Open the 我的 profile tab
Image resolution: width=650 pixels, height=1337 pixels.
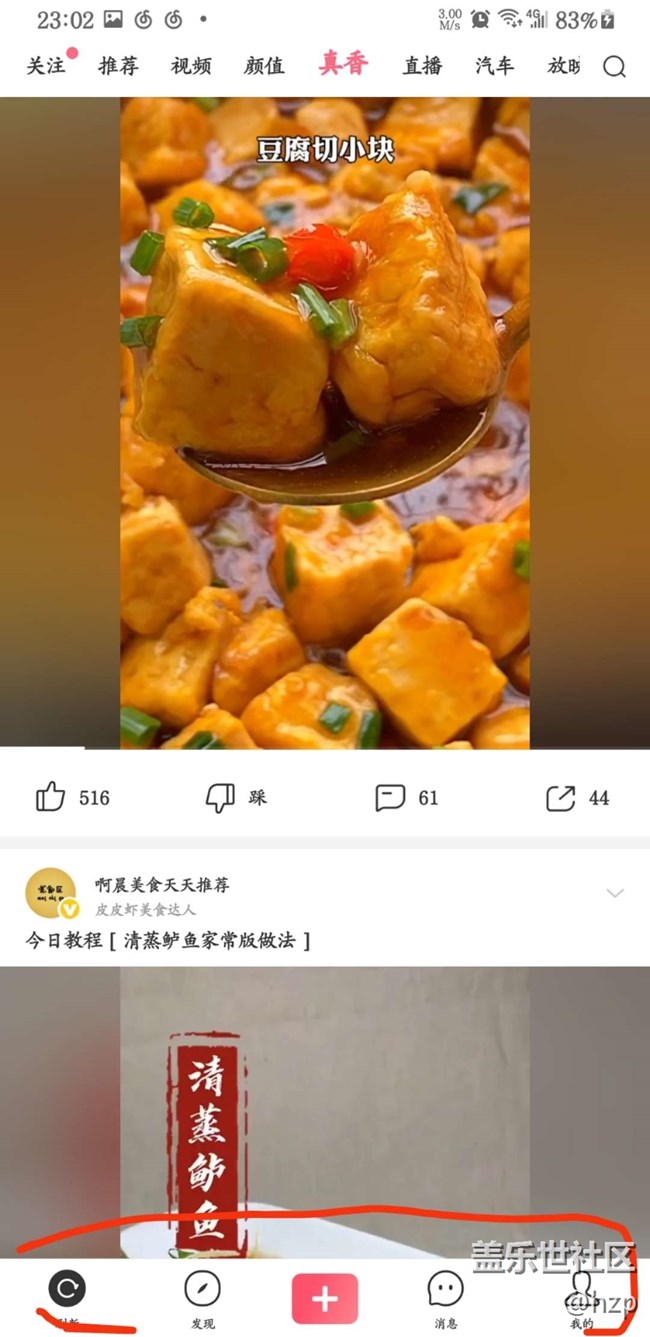[583, 1296]
